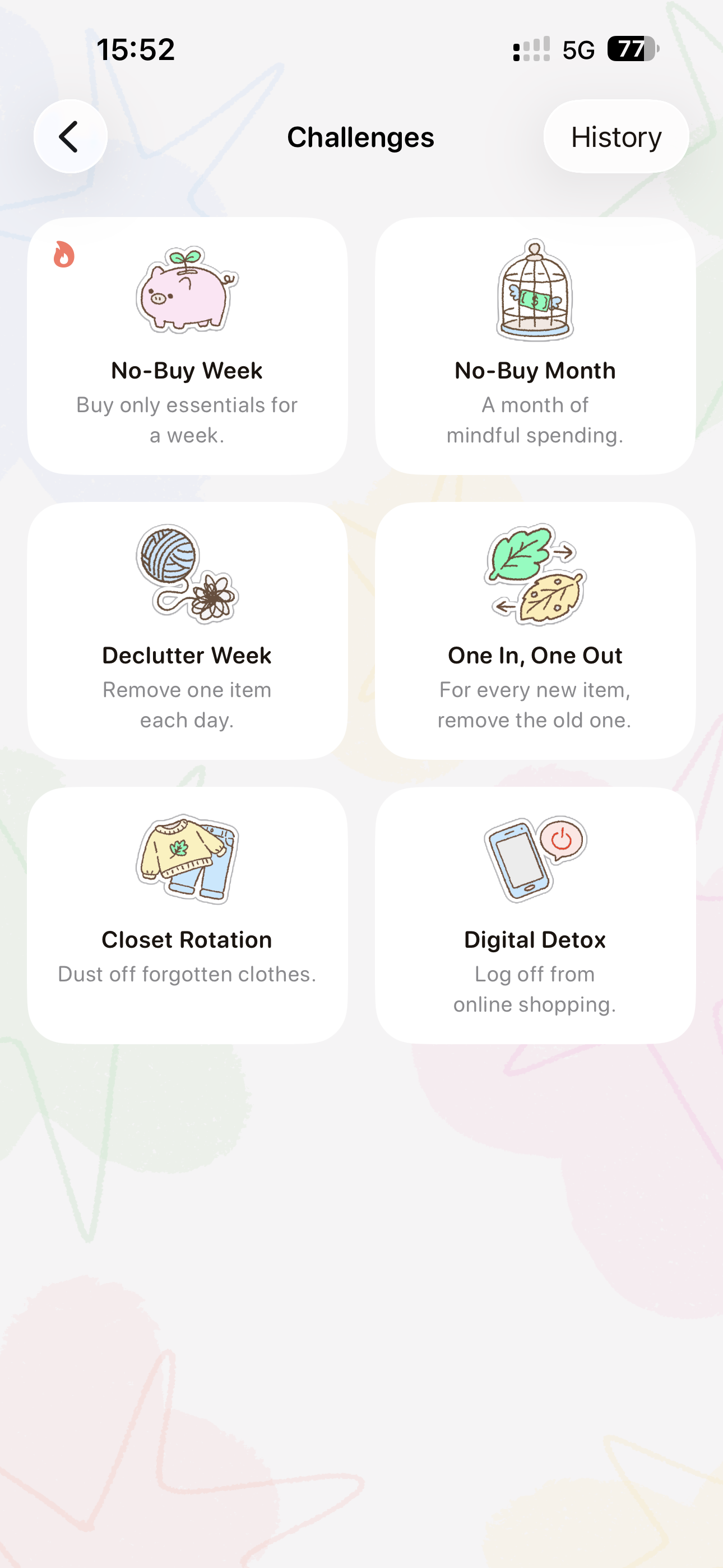Tap the Digital Detox challenge card
The image size is (723, 1568).
pyautogui.click(x=535, y=915)
